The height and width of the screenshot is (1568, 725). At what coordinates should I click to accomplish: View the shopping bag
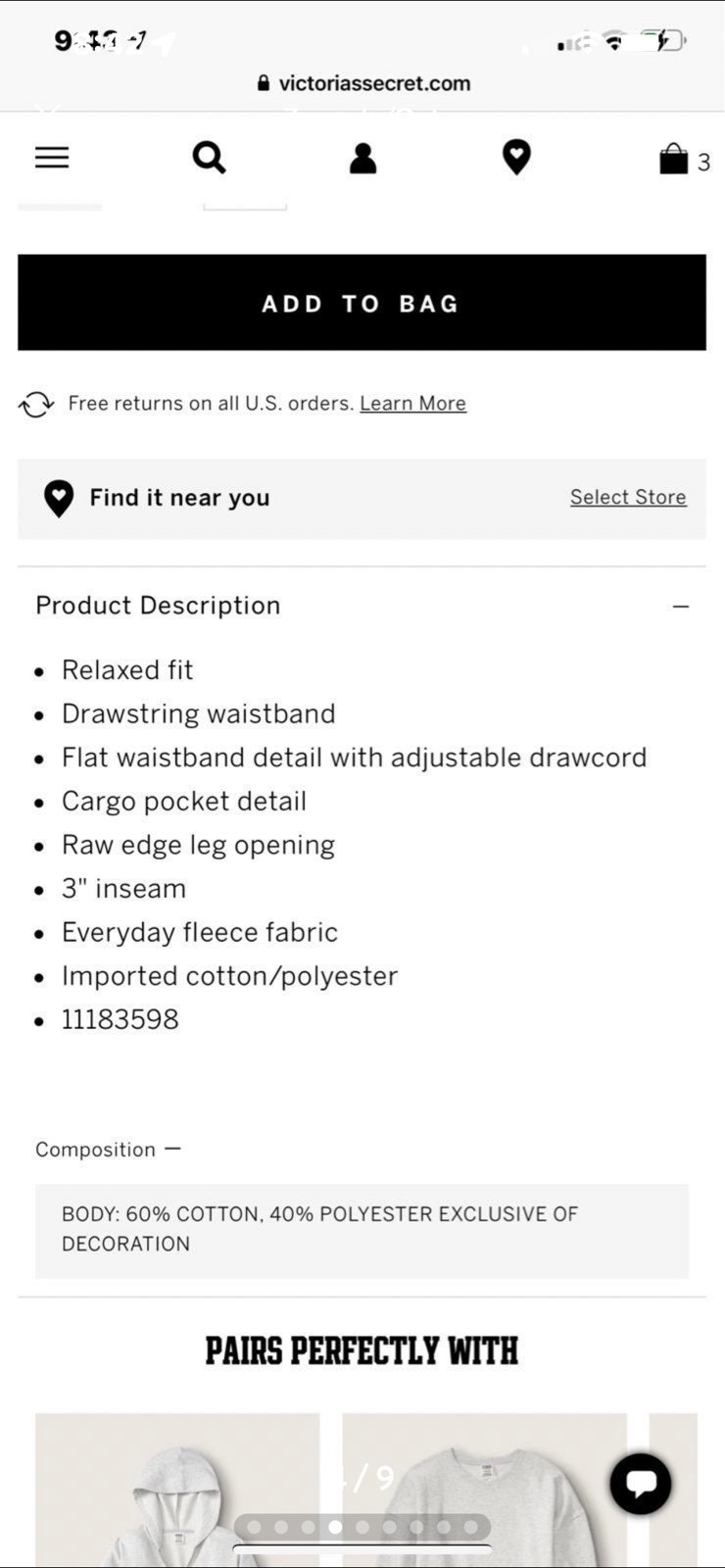click(x=684, y=159)
